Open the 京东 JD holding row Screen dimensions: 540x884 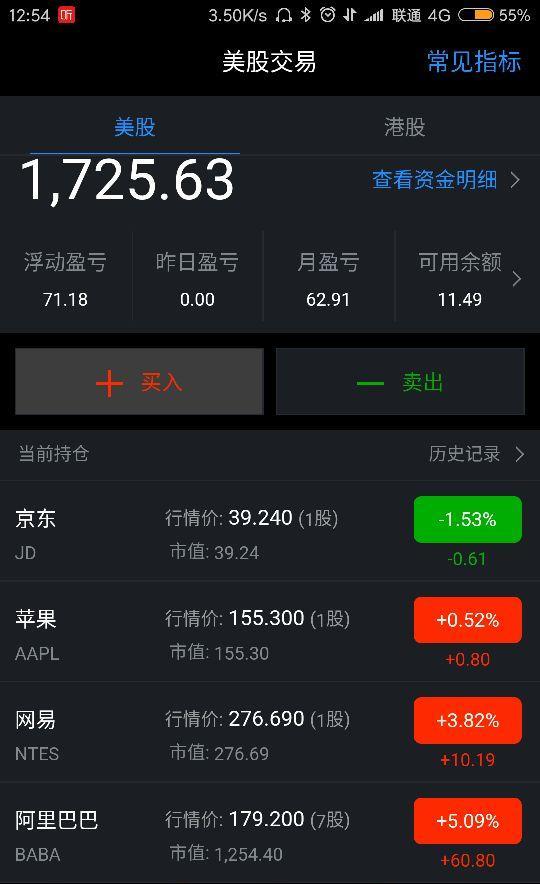point(270,532)
